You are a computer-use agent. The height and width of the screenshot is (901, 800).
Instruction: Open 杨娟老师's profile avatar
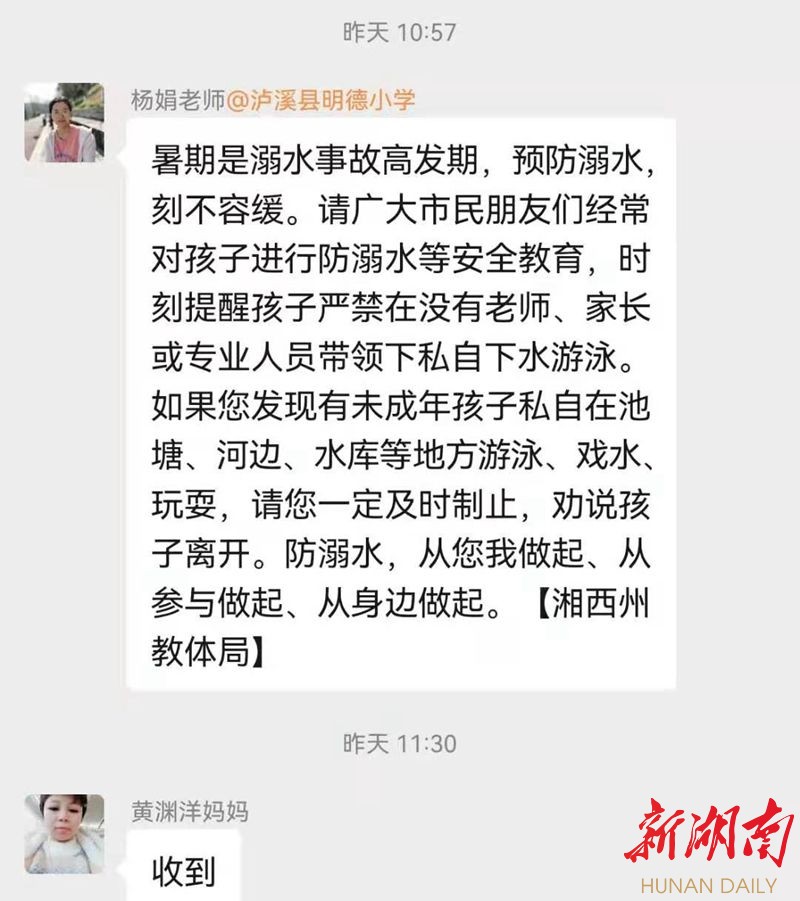64,123
